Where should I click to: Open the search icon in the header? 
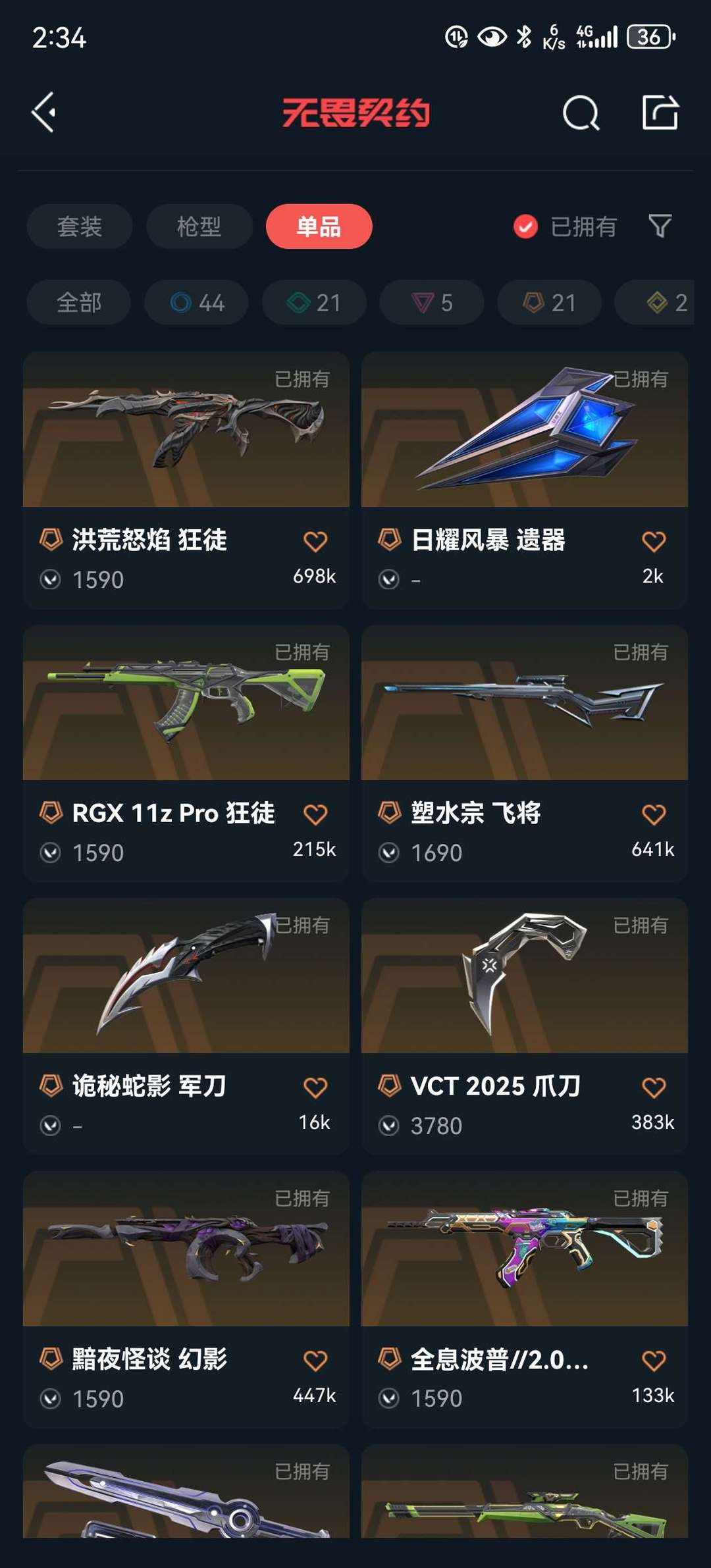[x=581, y=113]
